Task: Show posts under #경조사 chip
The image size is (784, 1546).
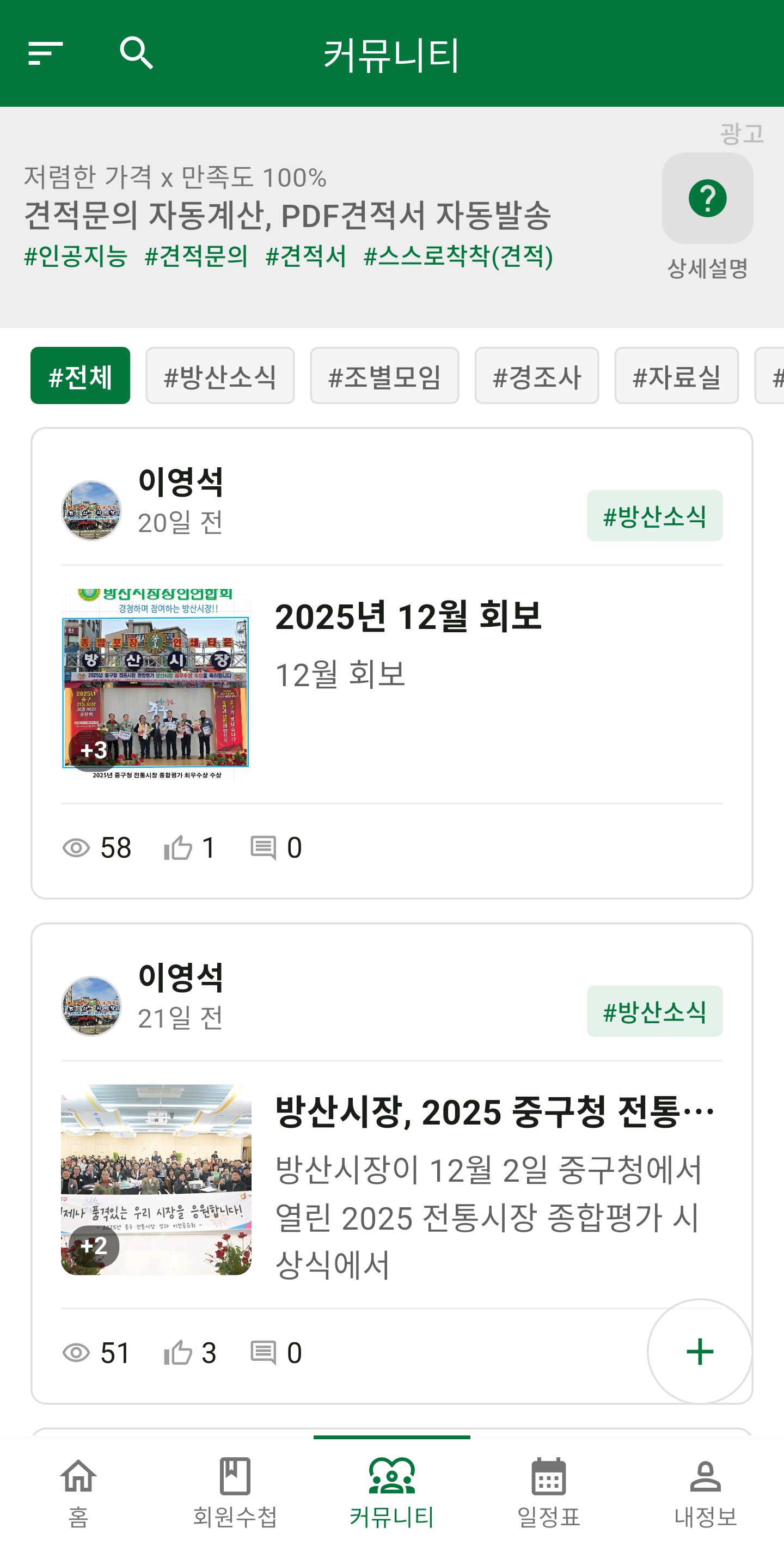Action: [x=536, y=376]
